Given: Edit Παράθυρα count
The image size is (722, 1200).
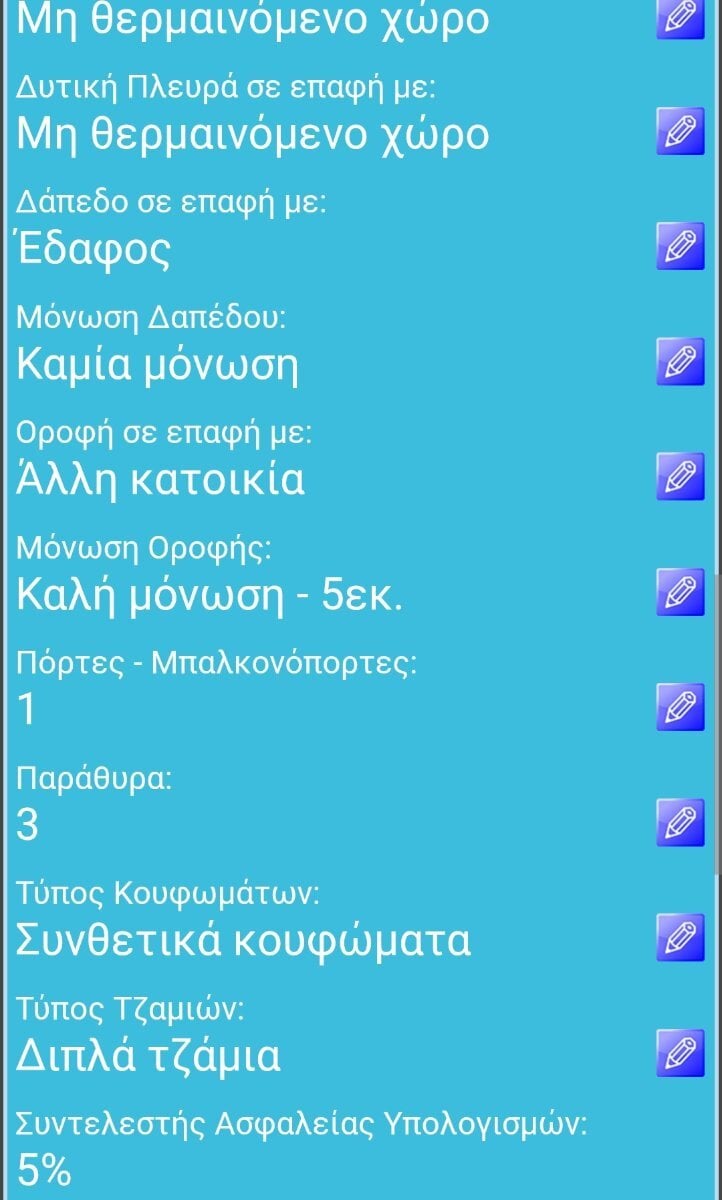Looking at the screenshot, I should [680, 822].
